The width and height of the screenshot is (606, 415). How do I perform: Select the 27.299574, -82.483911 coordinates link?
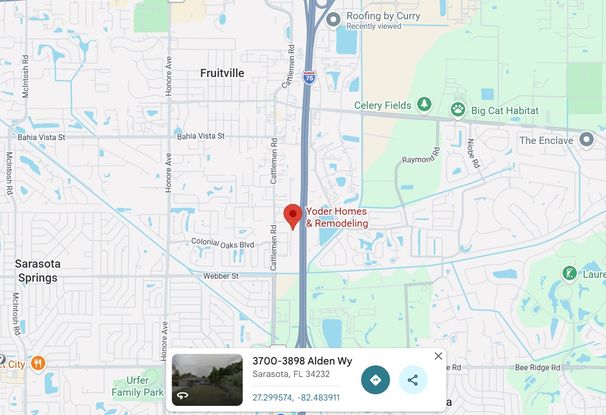click(296, 397)
